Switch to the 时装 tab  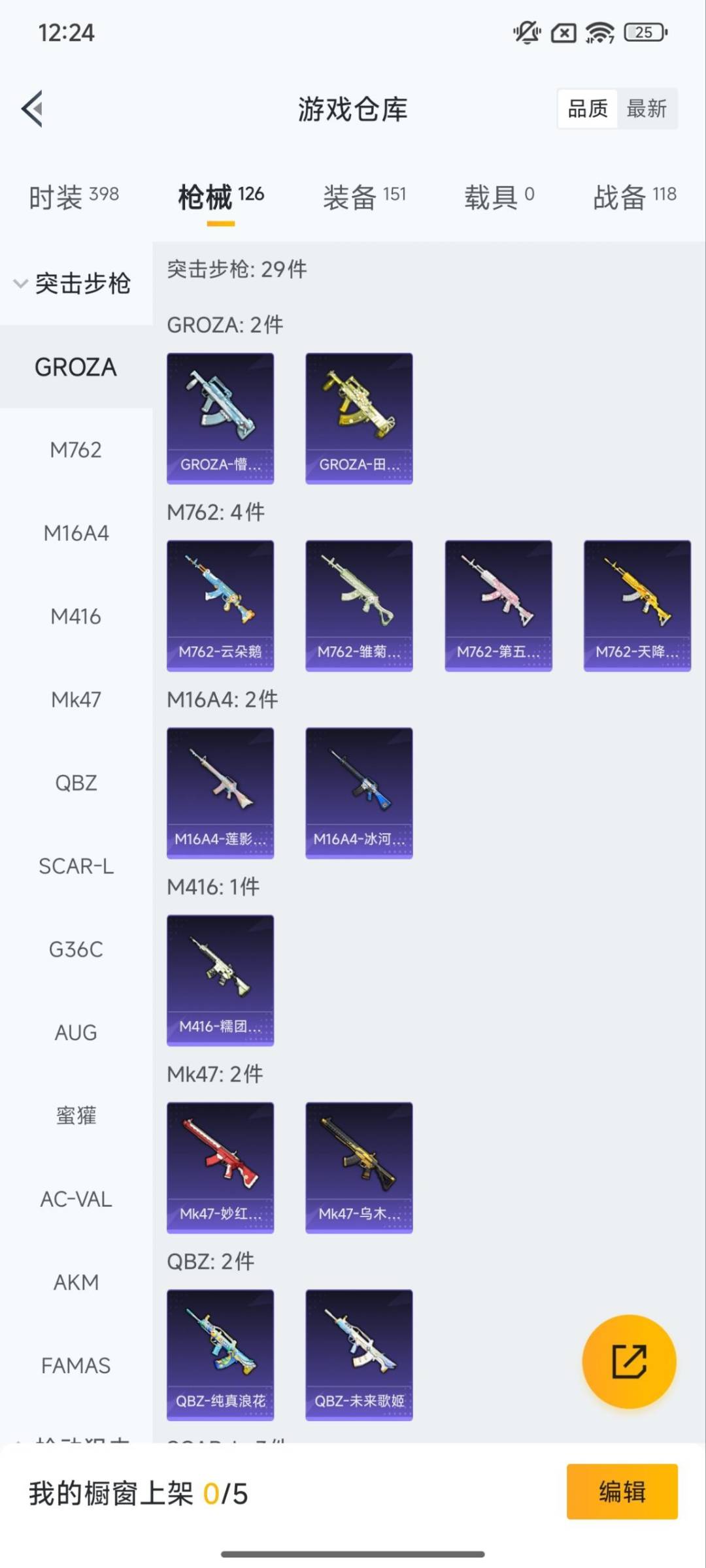tap(73, 196)
